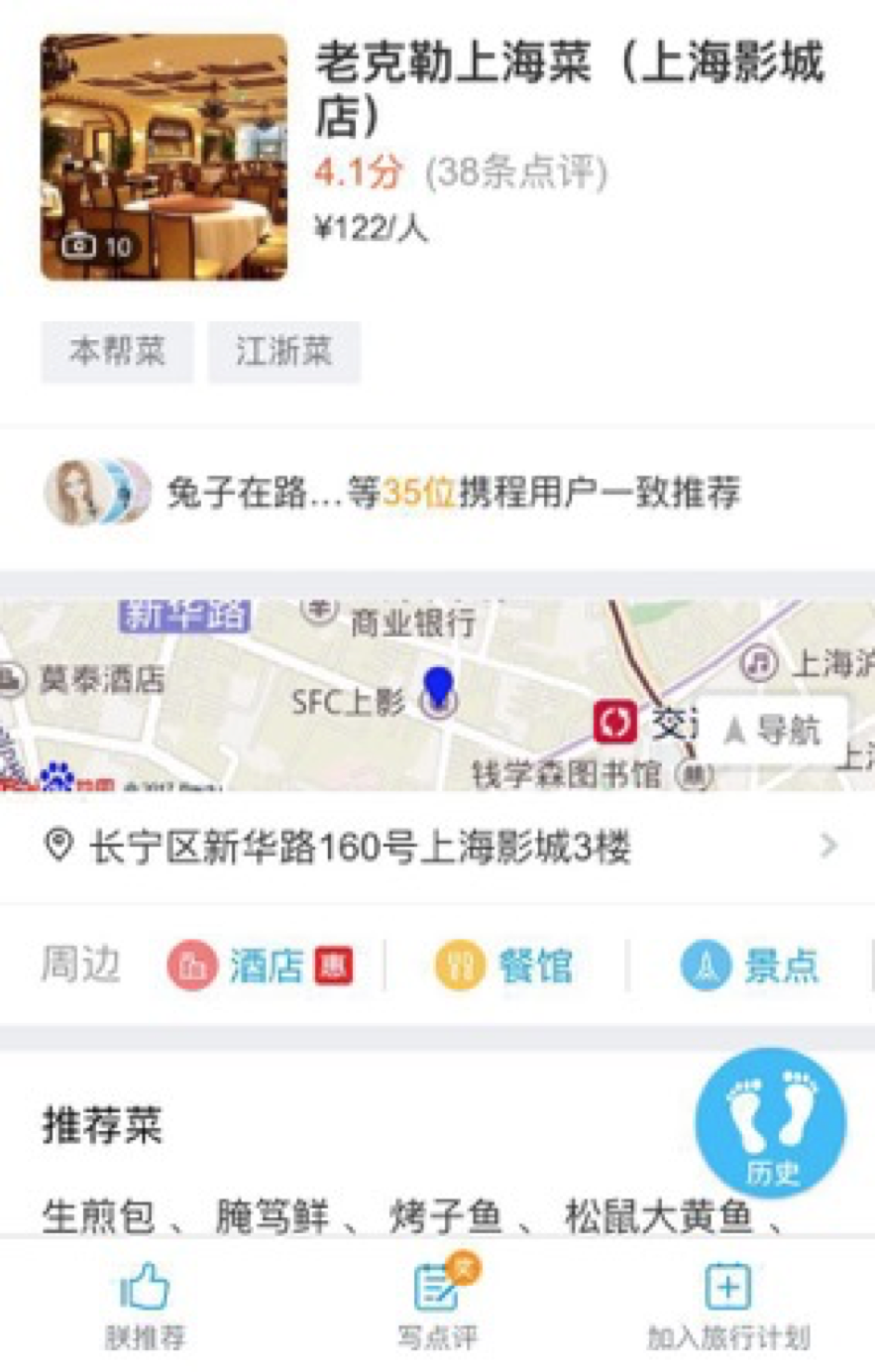The image size is (875, 1372).
Task: Select the 本帮菜 cuisine tag
Action: 117,352
